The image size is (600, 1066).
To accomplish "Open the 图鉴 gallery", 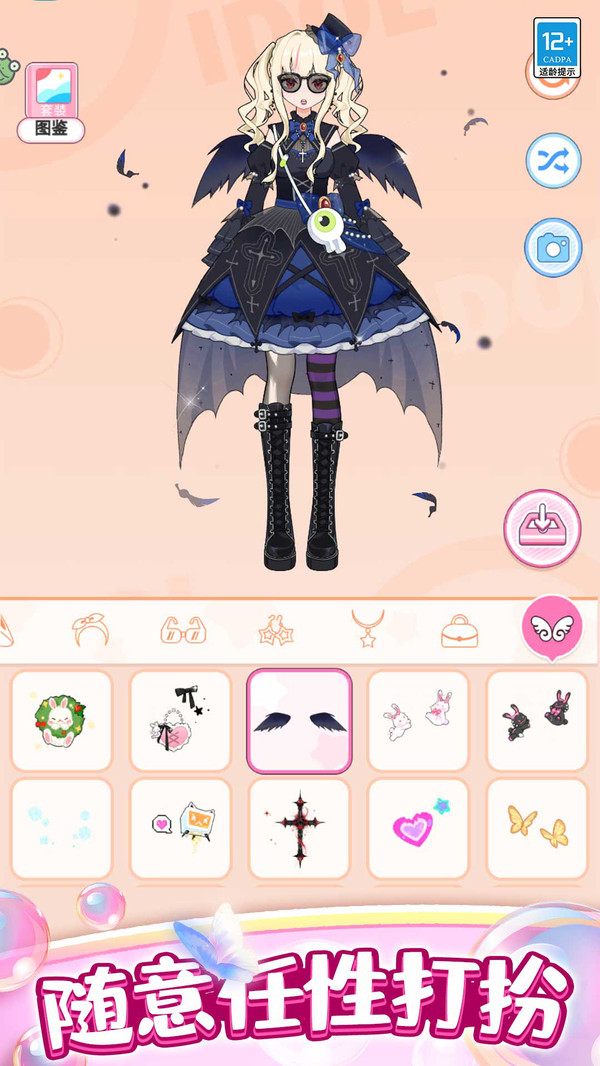I will [x=51, y=102].
